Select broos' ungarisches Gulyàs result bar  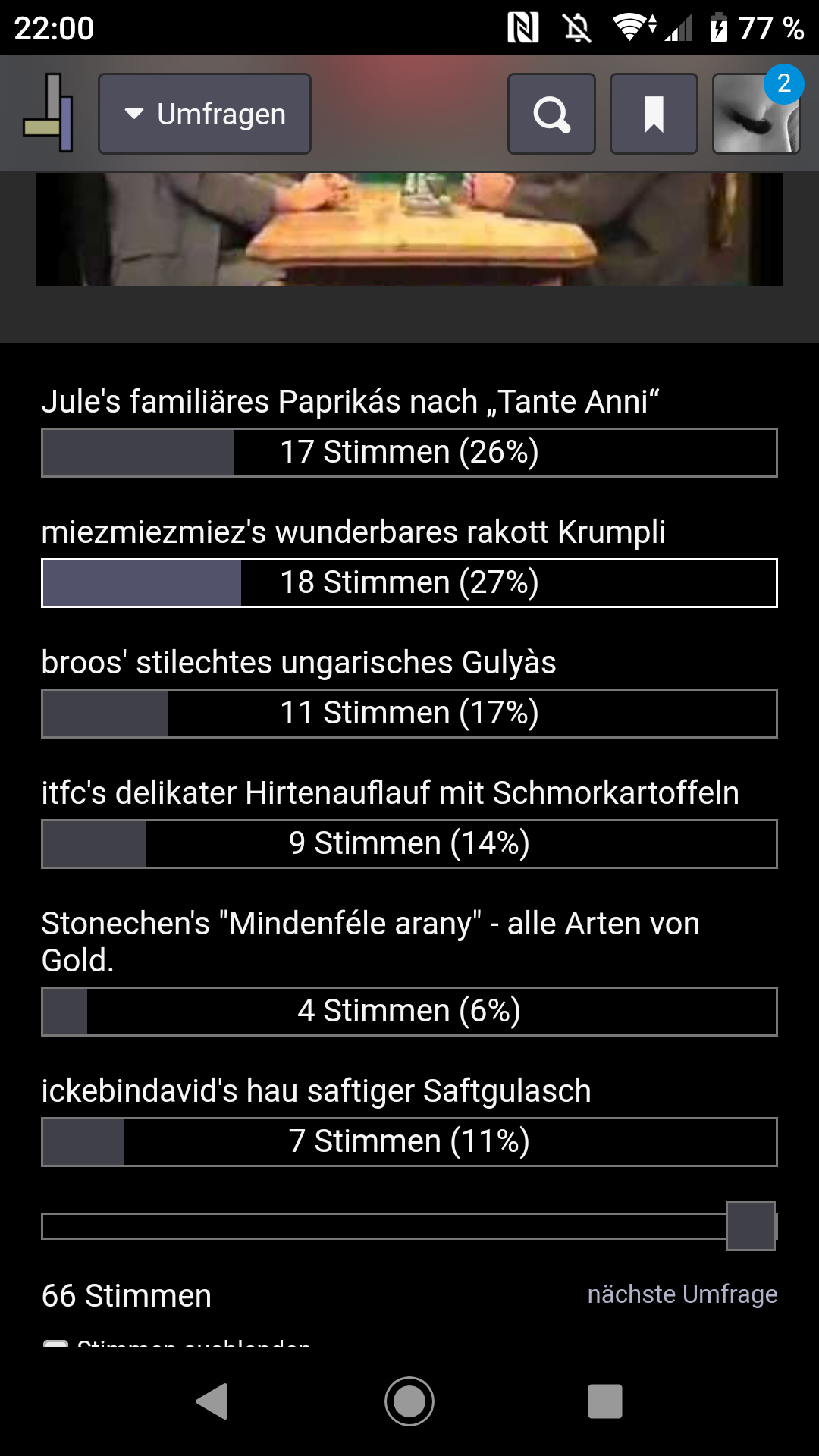click(x=409, y=714)
